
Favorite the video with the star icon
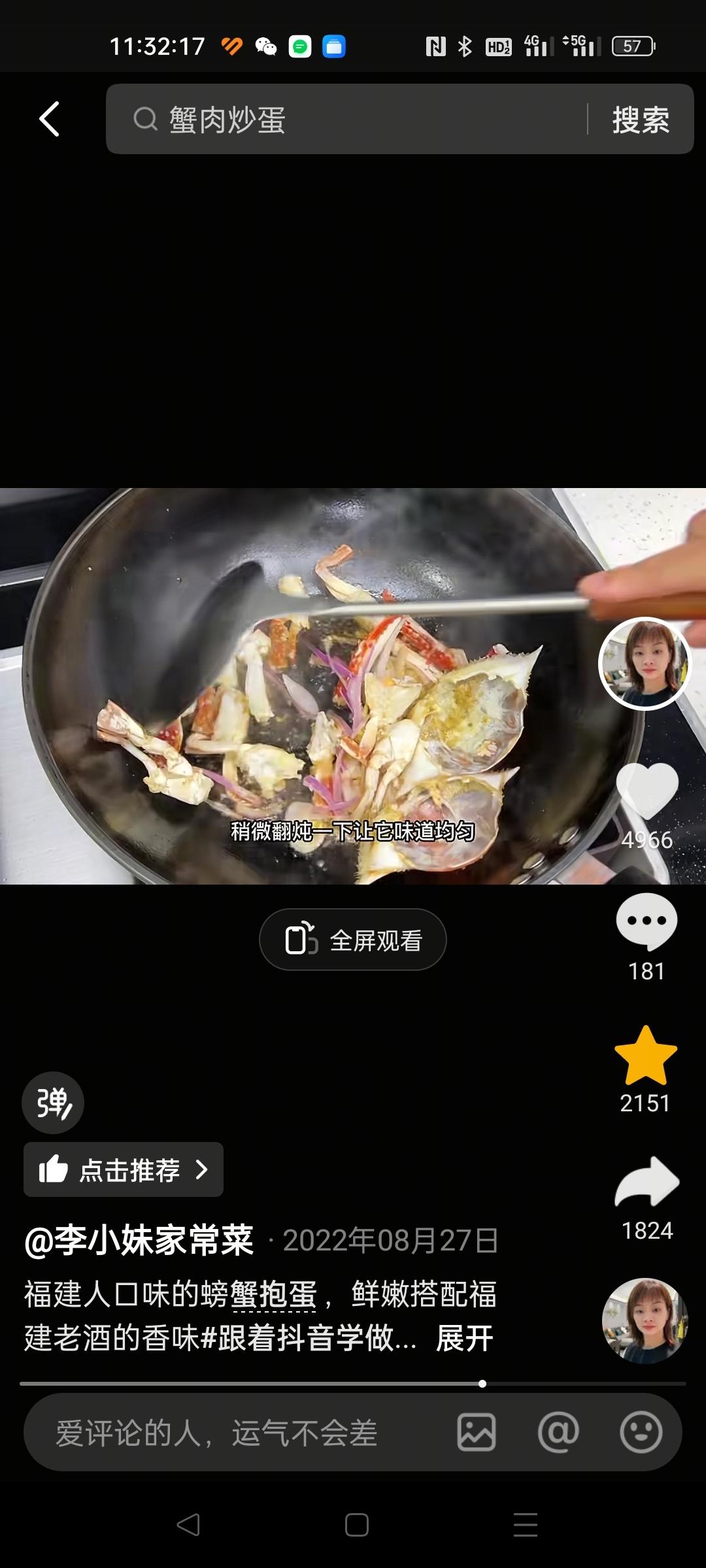(x=646, y=1056)
